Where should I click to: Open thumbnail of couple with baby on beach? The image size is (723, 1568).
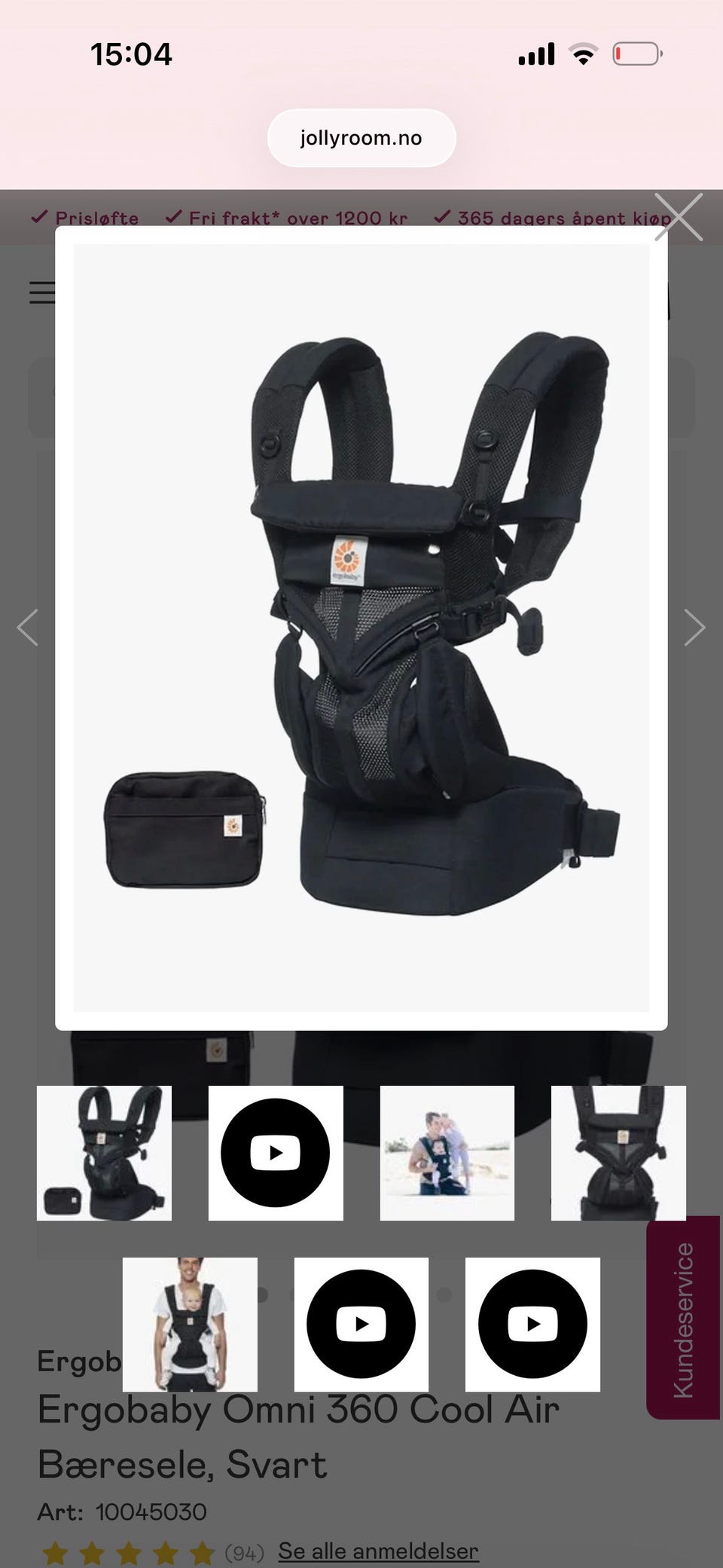click(447, 1153)
